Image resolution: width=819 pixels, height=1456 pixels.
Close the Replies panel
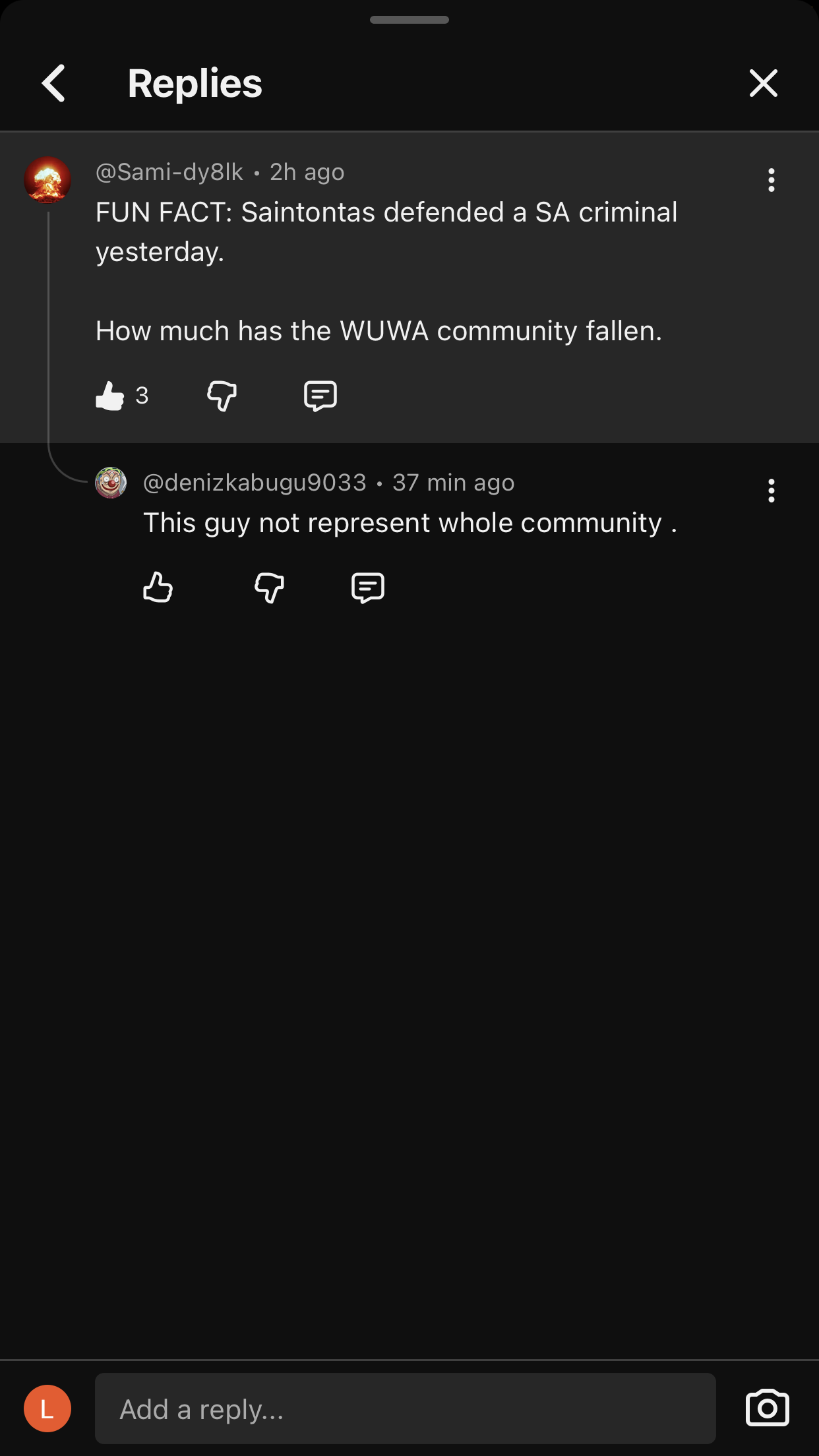[763, 83]
